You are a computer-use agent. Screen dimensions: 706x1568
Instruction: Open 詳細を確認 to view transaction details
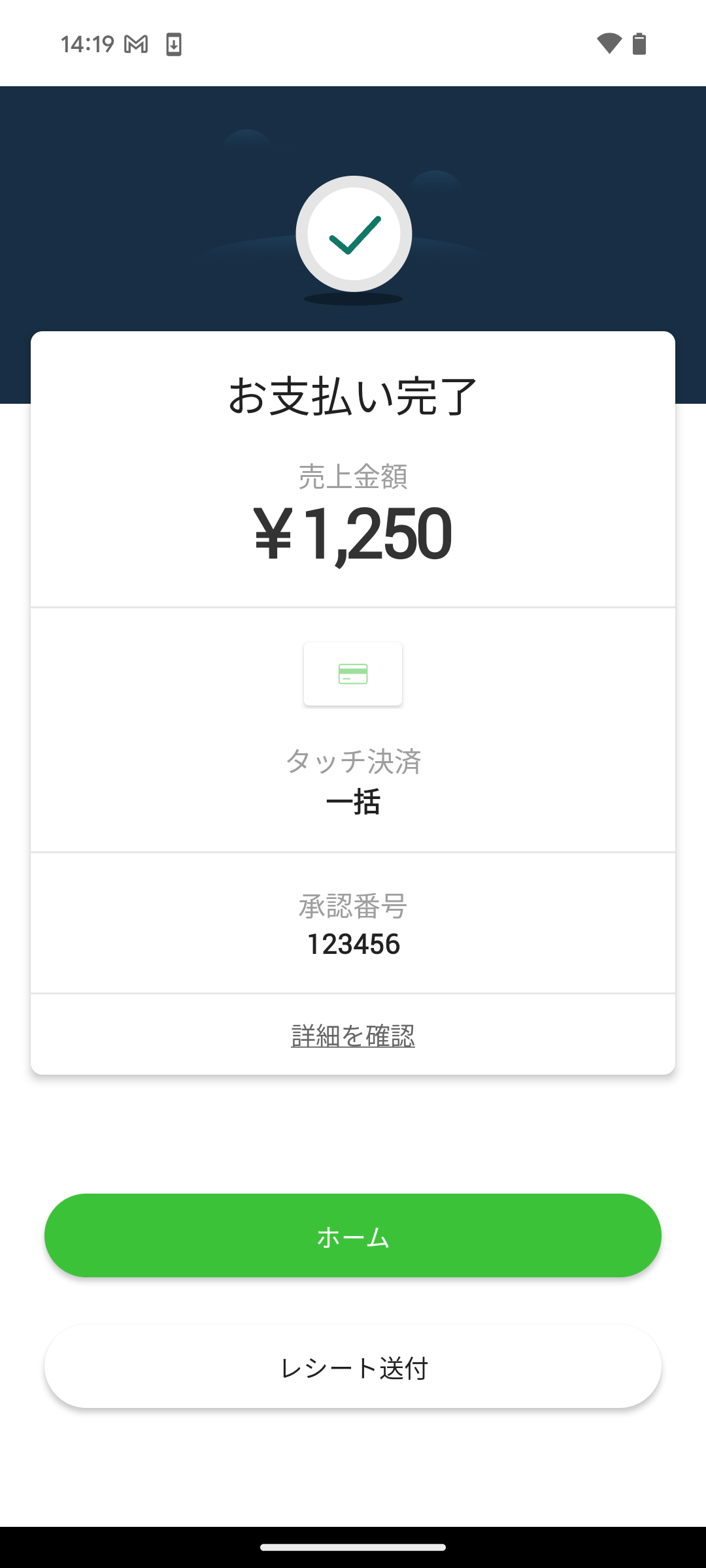[x=353, y=1036]
